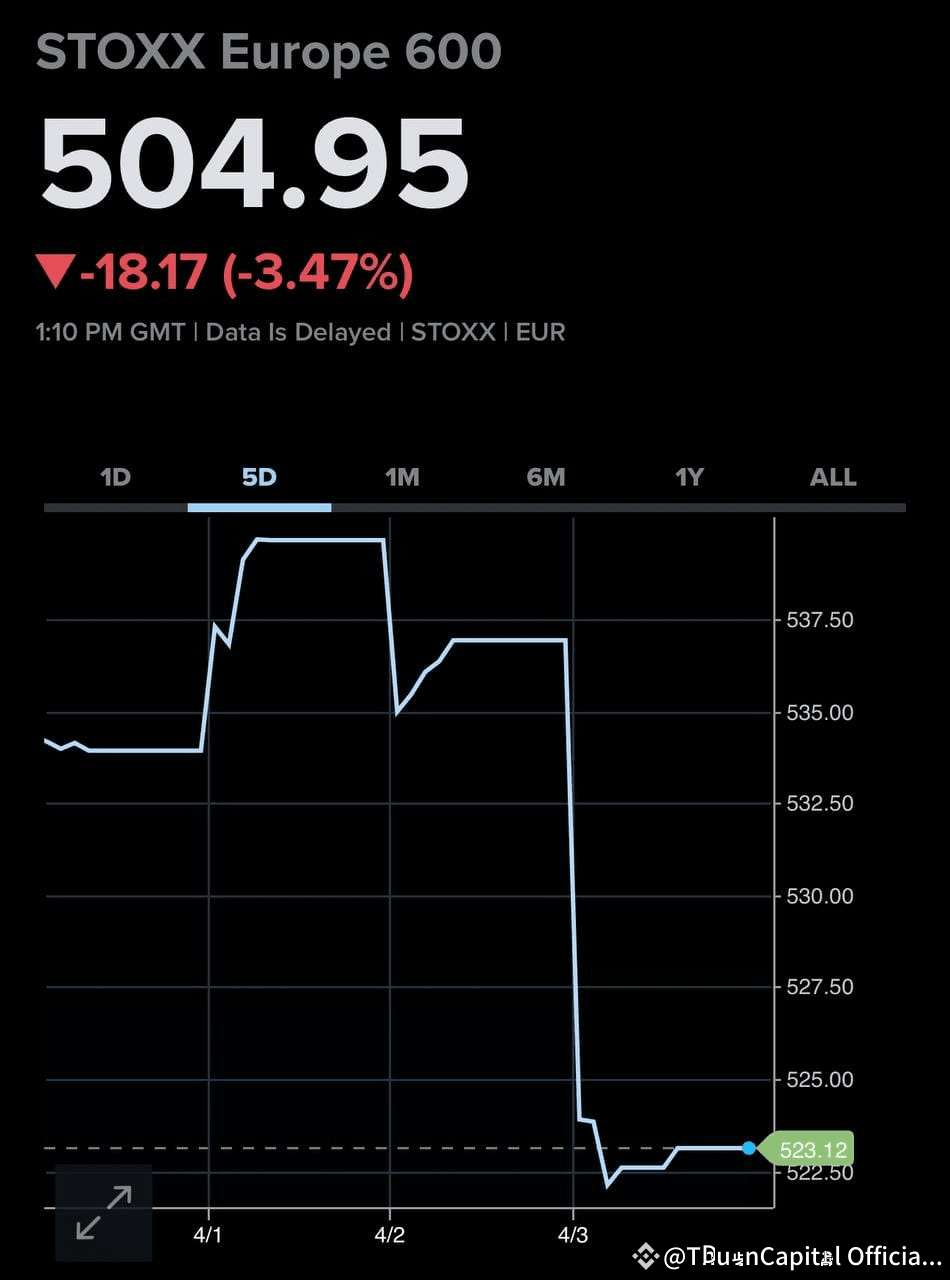
Task: Open the ALL time history view
Action: pos(832,478)
